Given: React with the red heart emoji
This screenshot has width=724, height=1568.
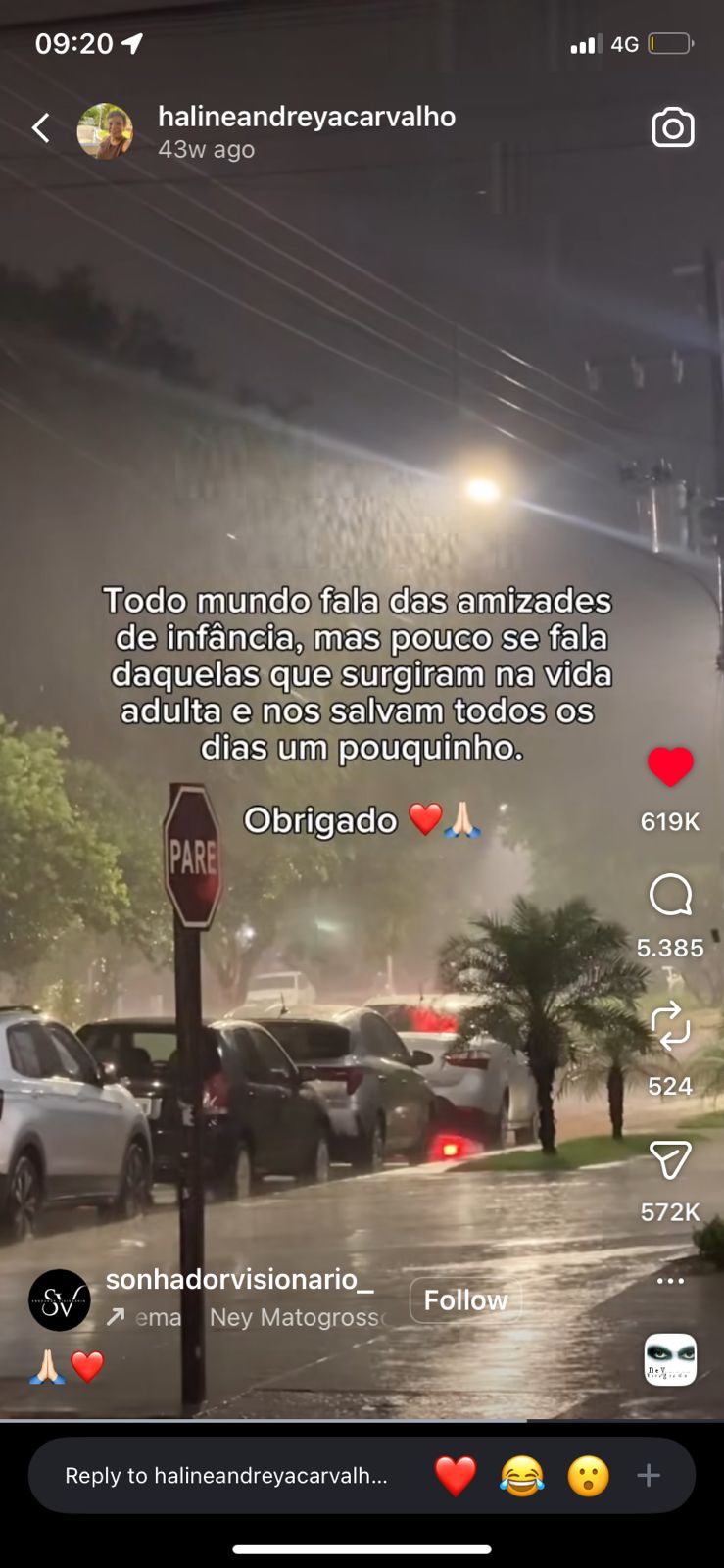Looking at the screenshot, I should (456, 1476).
